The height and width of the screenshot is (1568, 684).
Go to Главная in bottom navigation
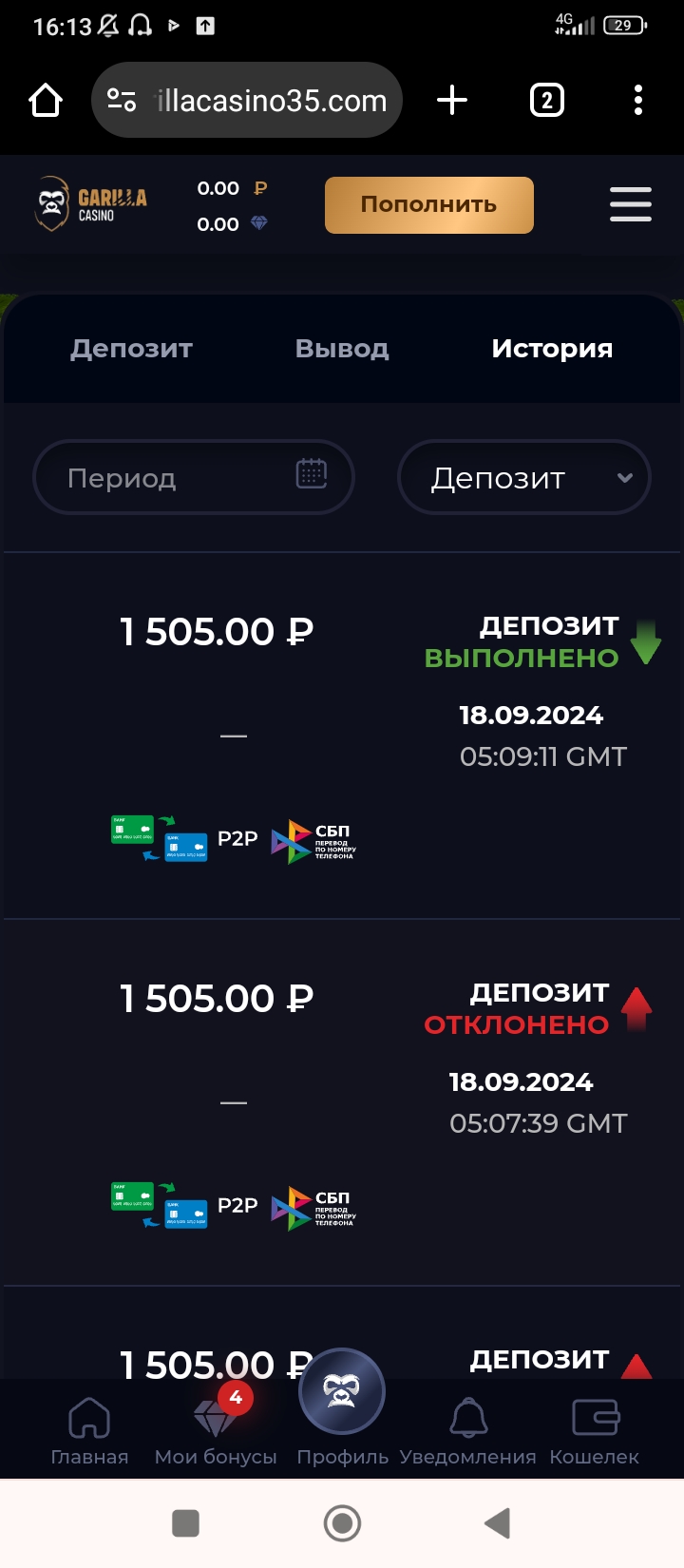(89, 1431)
